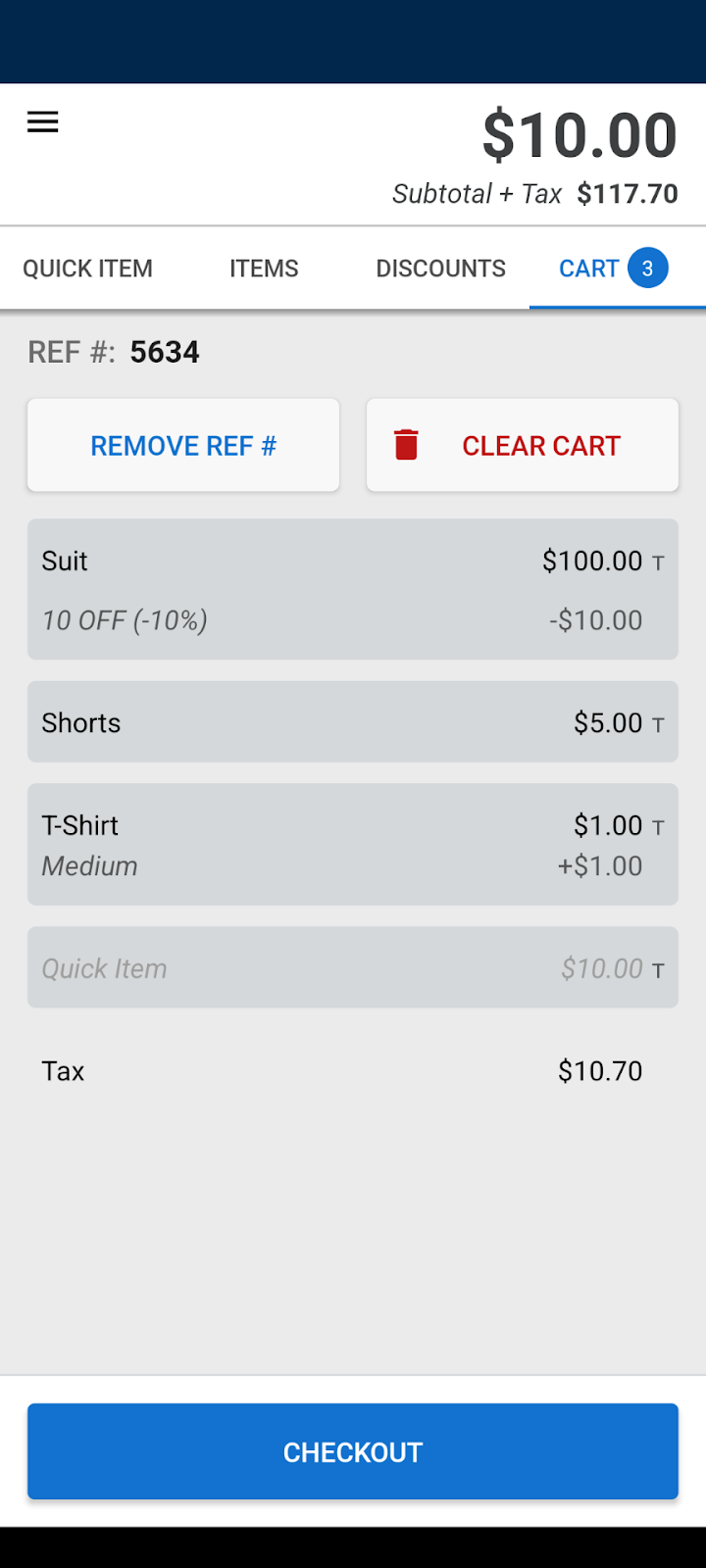Switch to the Items tab

pos(264,269)
